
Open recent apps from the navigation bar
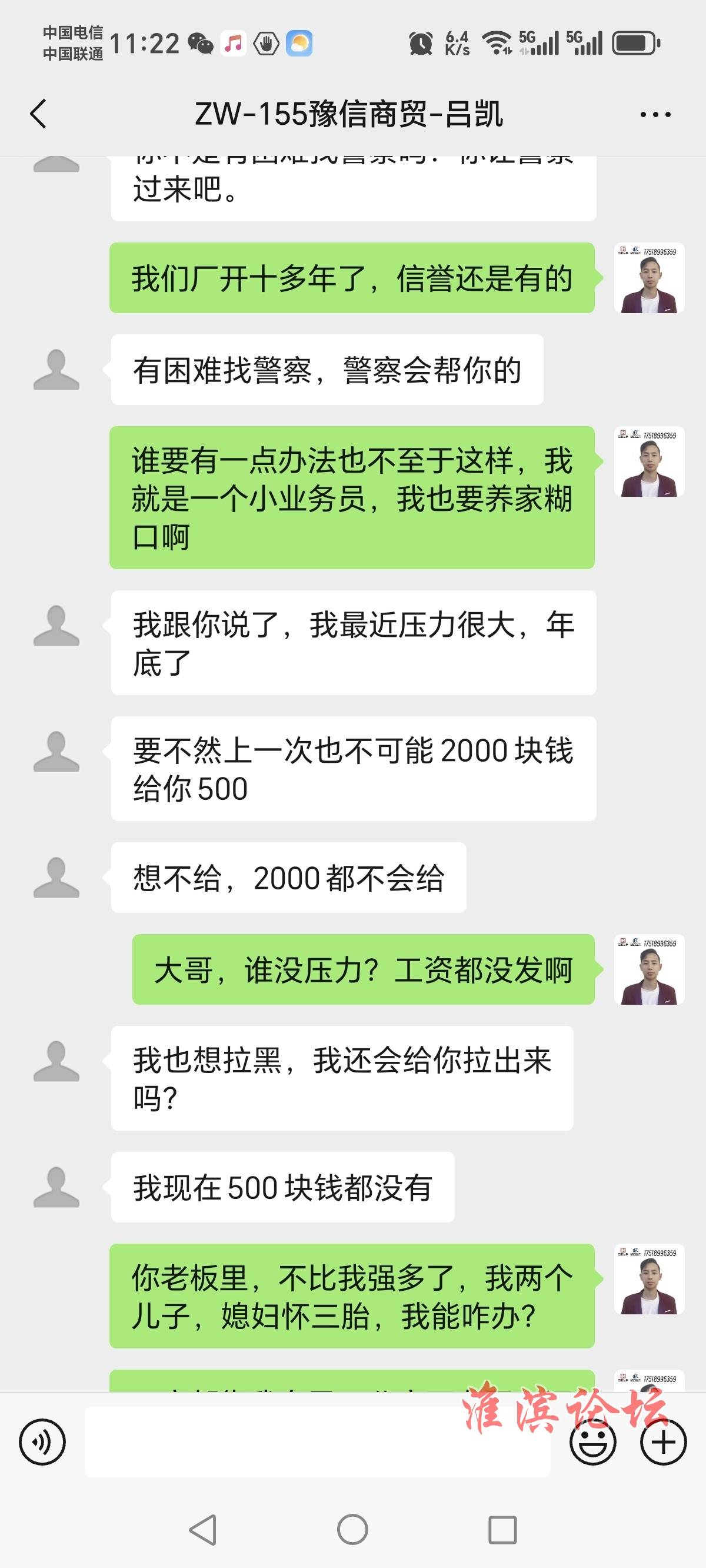502,1530
